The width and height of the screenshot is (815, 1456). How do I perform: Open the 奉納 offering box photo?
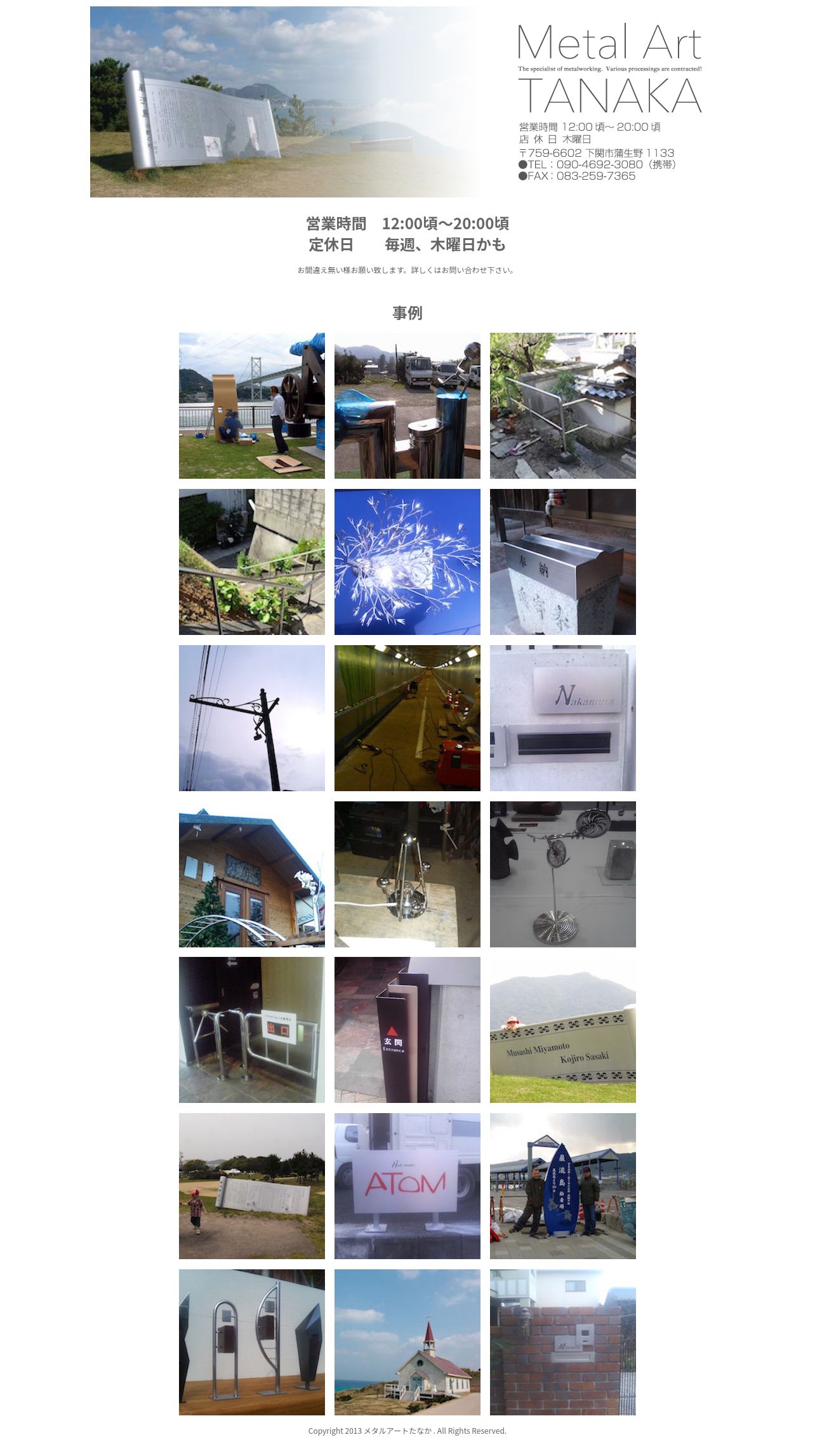coord(563,562)
